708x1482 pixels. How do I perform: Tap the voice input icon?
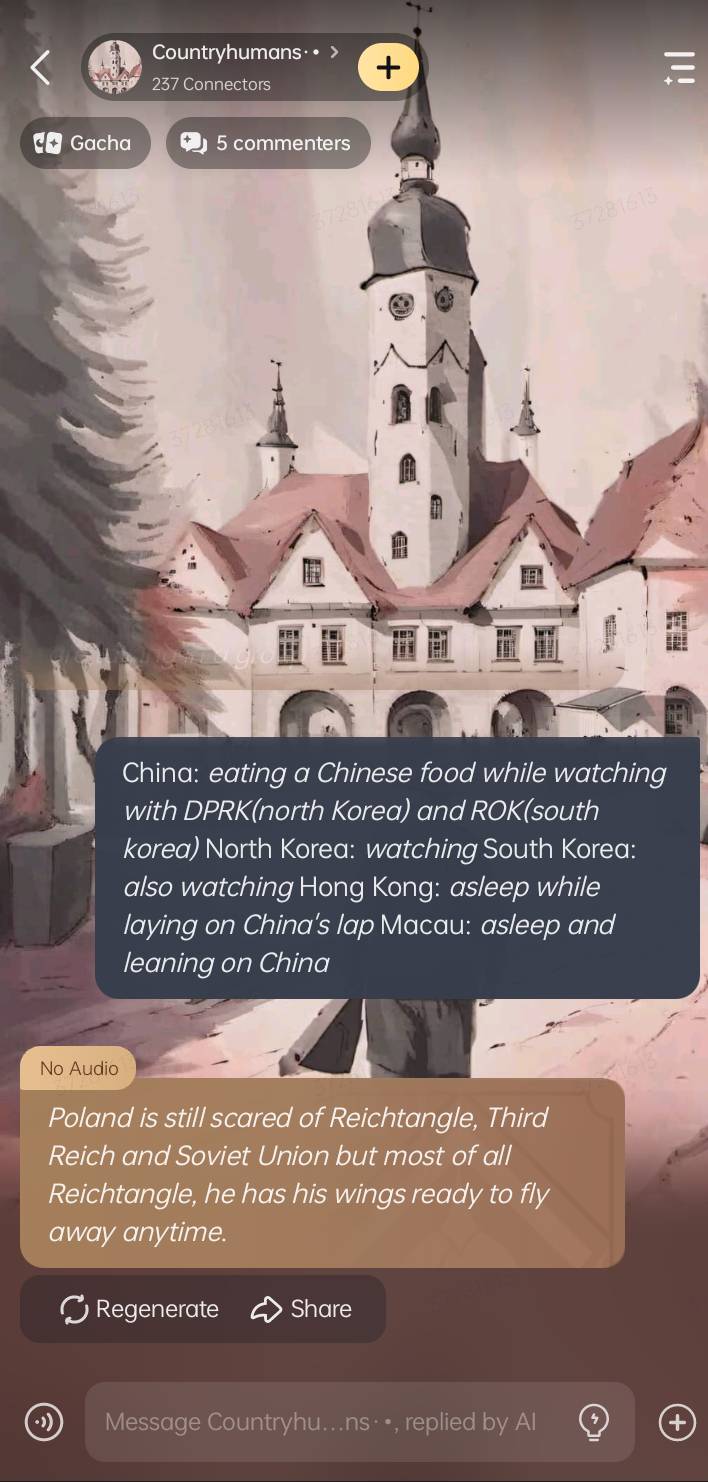[44, 1422]
